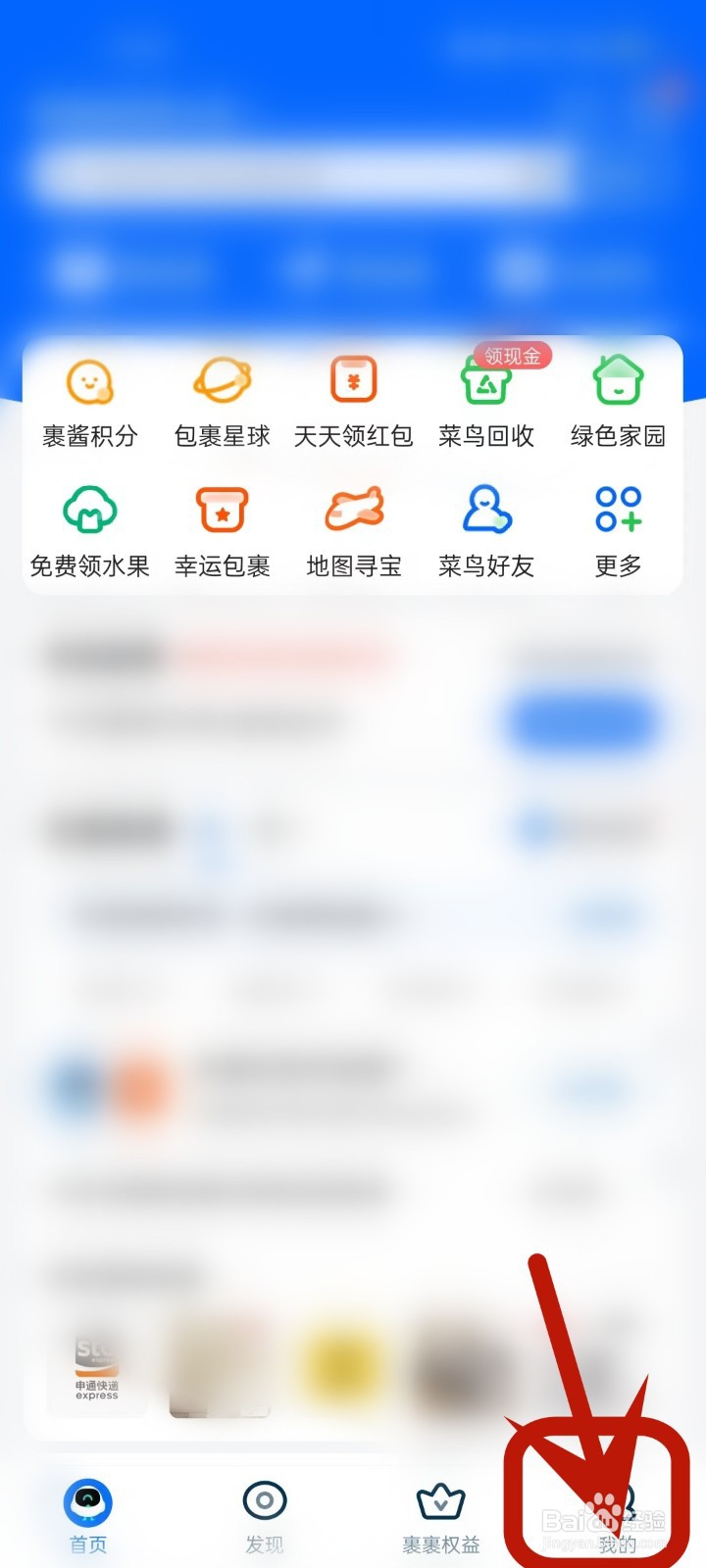This screenshot has height=1568, width=706.
Task: Open the 绿色家园 green home icon
Action: click(x=617, y=380)
